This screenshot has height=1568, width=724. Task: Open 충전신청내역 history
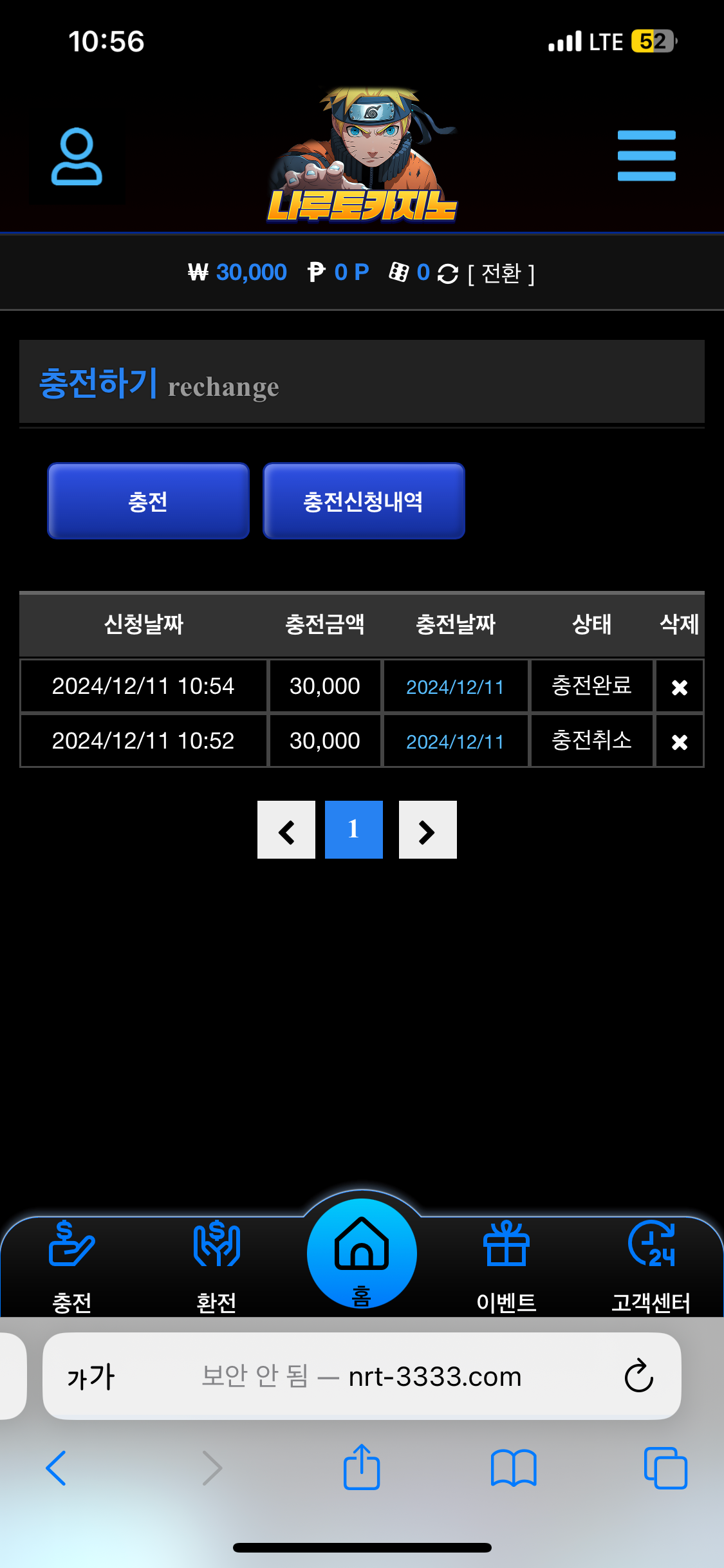point(364,501)
